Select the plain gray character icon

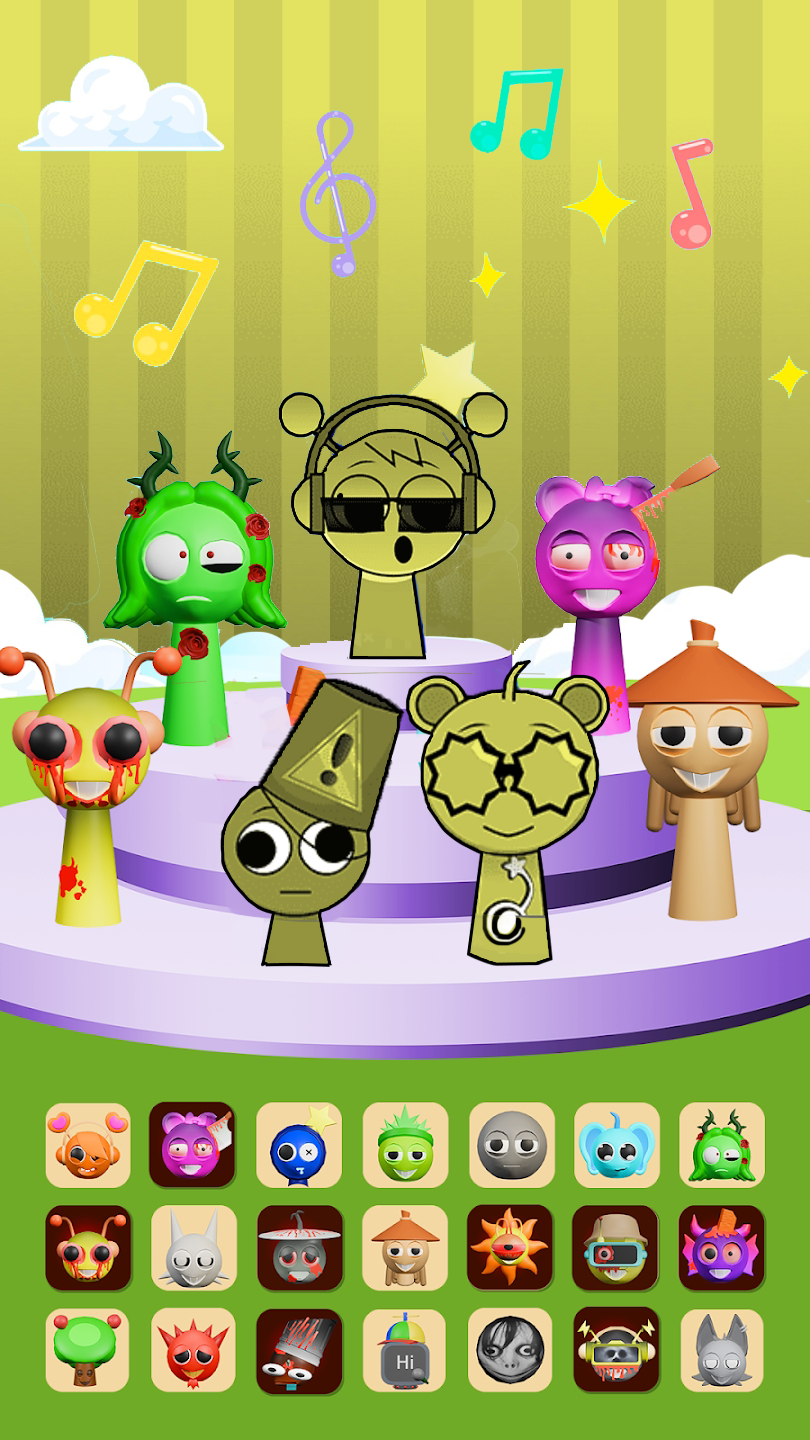pos(511,1145)
